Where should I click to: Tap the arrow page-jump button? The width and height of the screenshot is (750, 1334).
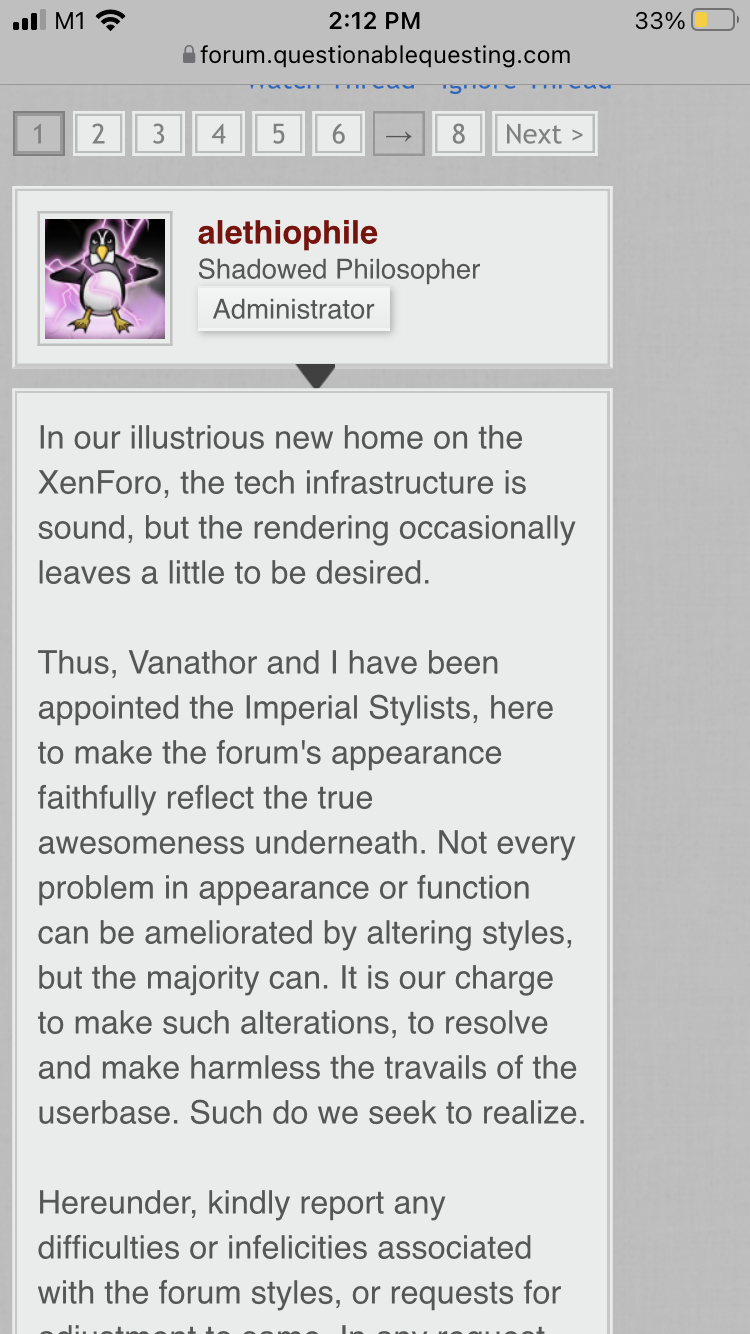coord(398,134)
